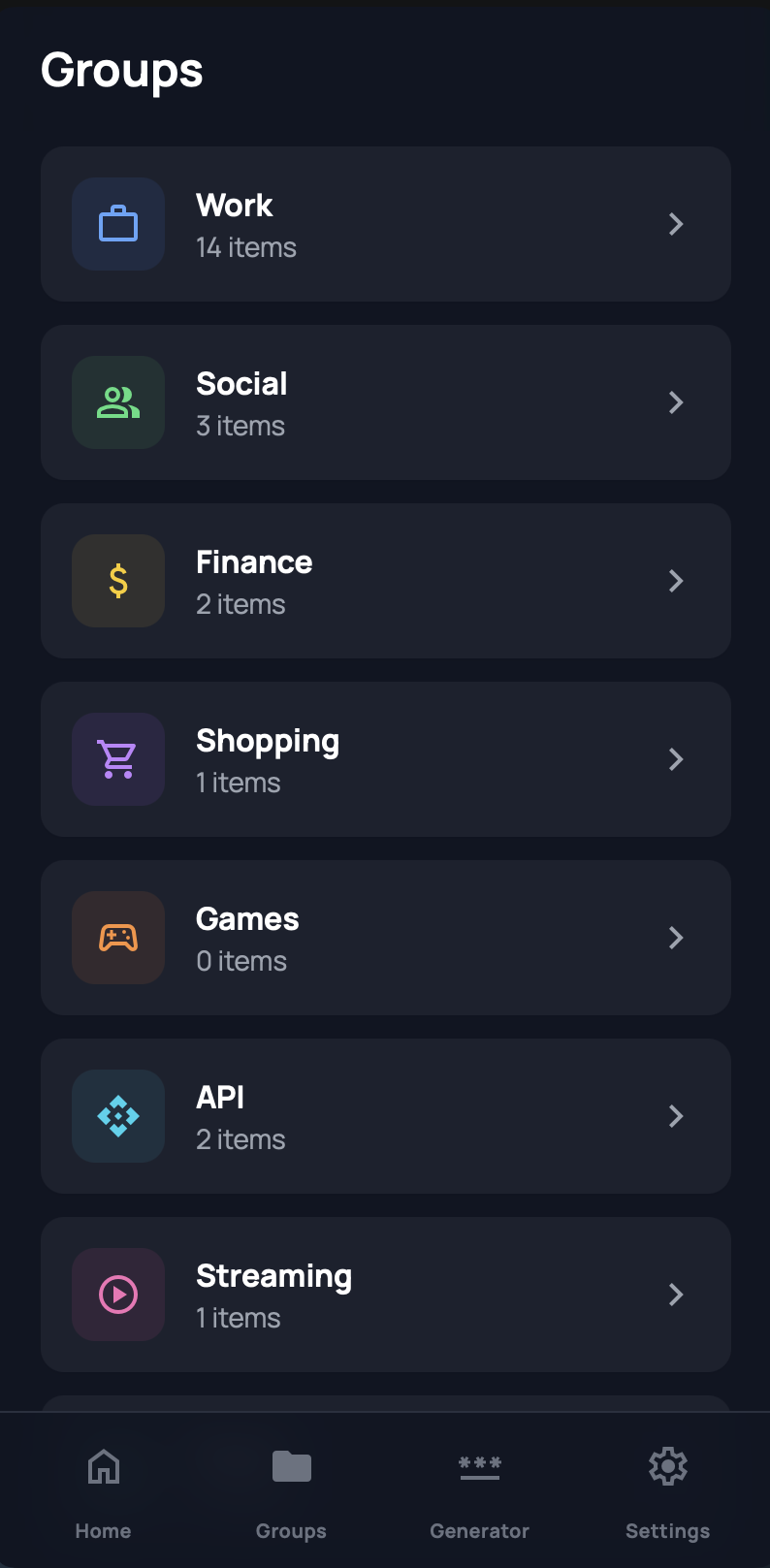Click the API group row

click(385, 1115)
